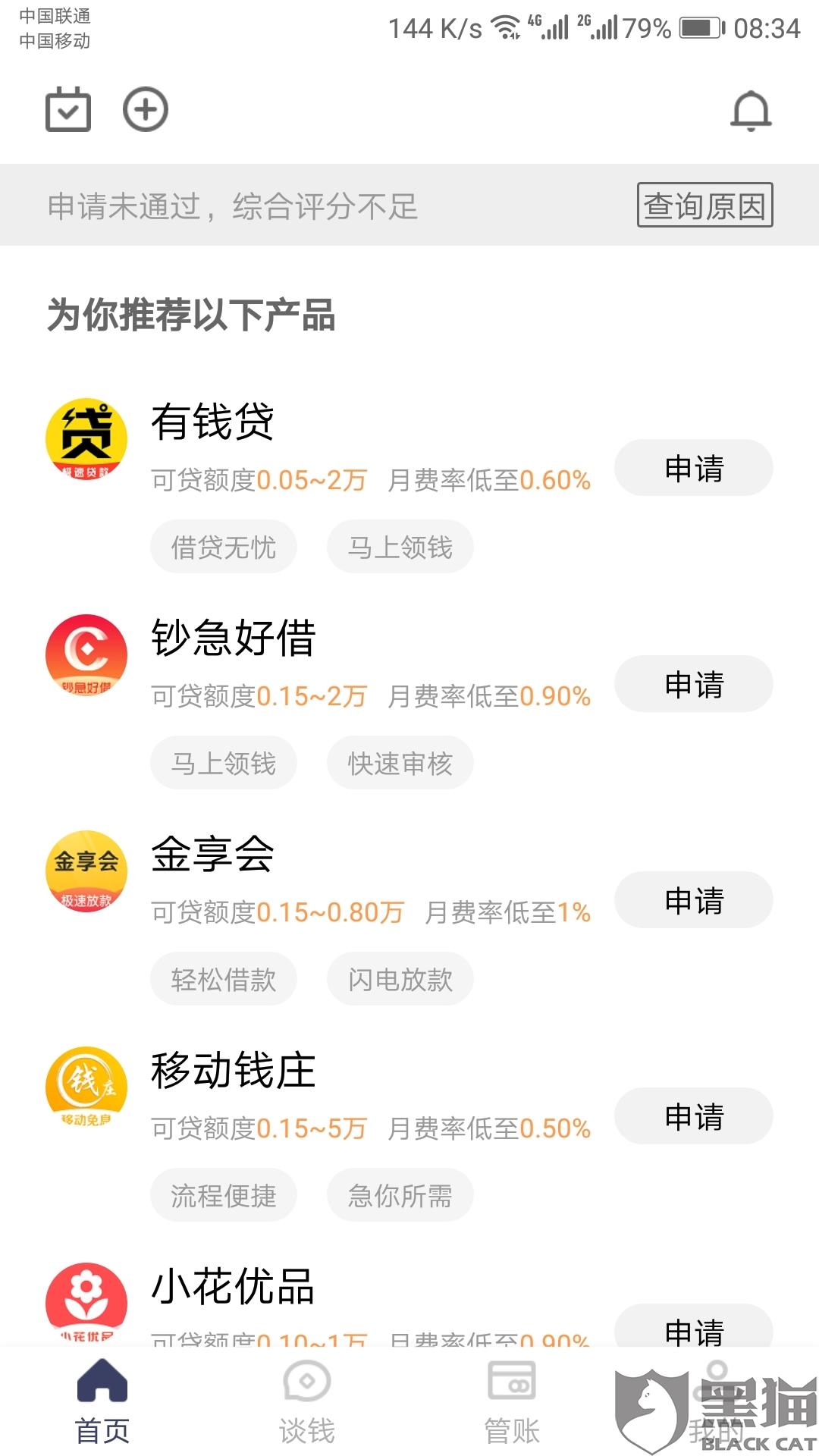Image resolution: width=819 pixels, height=1456 pixels.
Task: Apply for 移动钱庄 loan
Action: click(693, 1116)
